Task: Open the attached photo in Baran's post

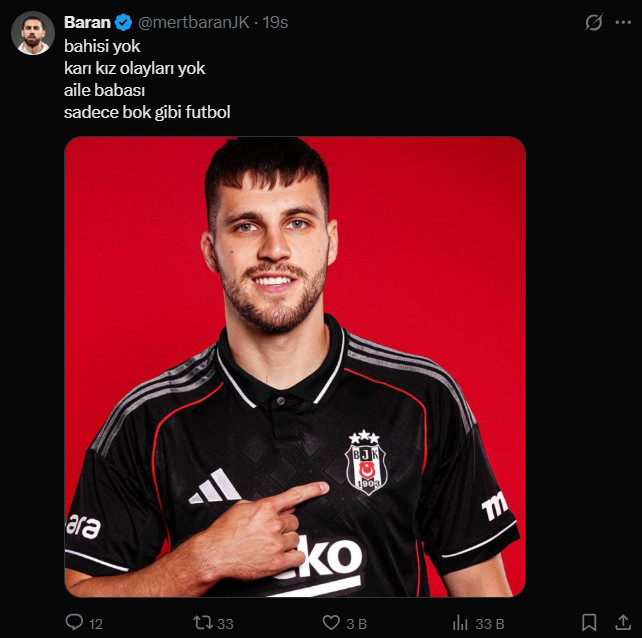Action: (x=295, y=366)
